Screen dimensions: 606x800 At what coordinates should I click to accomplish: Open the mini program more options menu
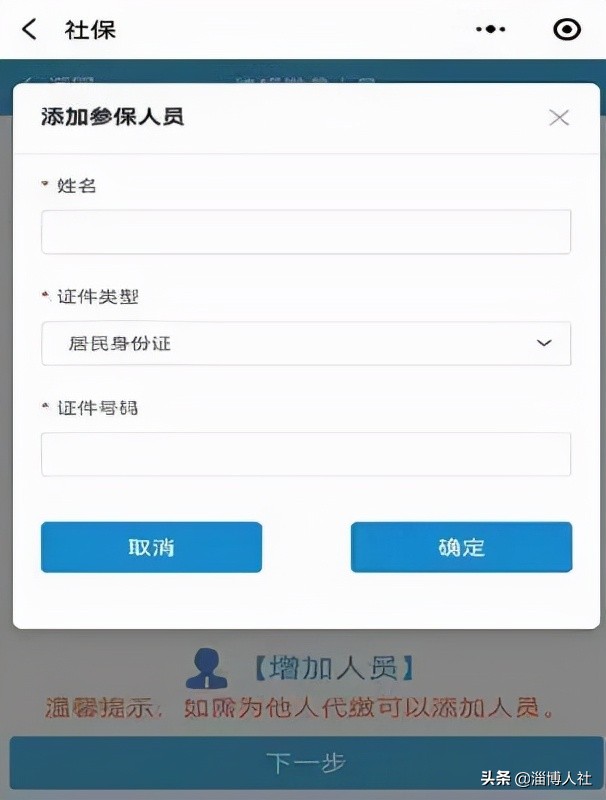pyautogui.click(x=490, y=30)
